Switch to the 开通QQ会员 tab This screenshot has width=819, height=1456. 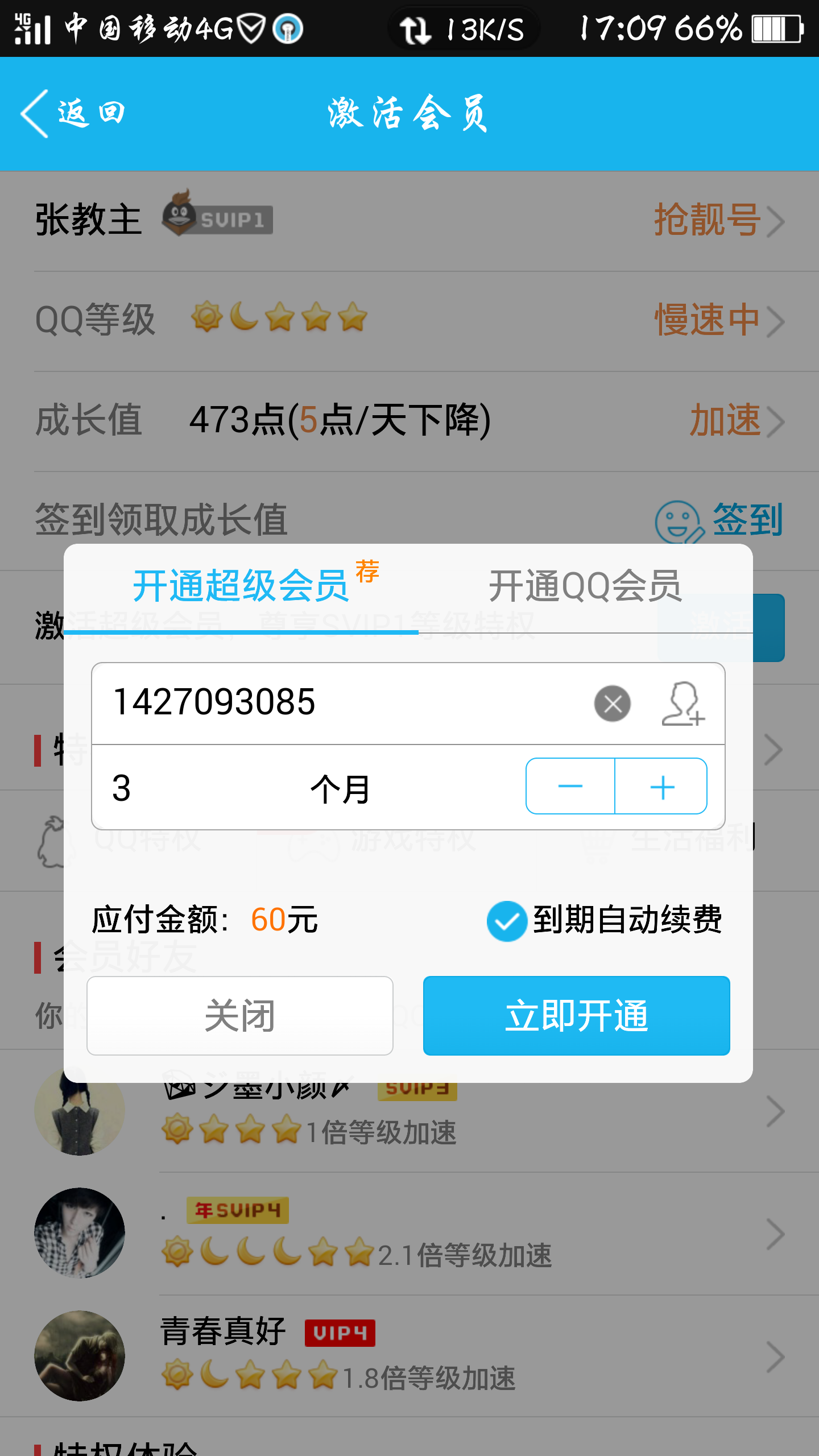[x=585, y=587]
